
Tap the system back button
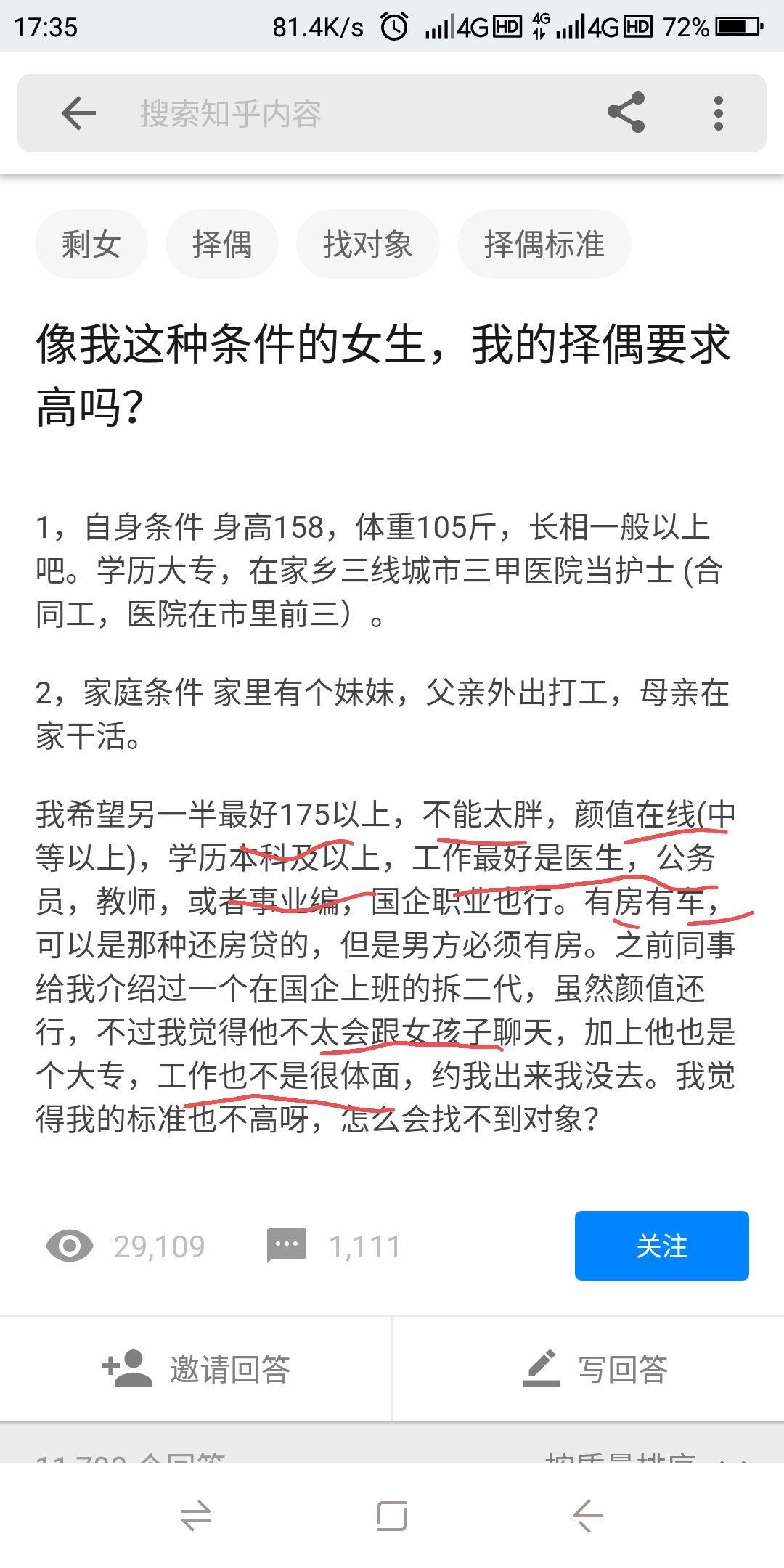tap(587, 1516)
